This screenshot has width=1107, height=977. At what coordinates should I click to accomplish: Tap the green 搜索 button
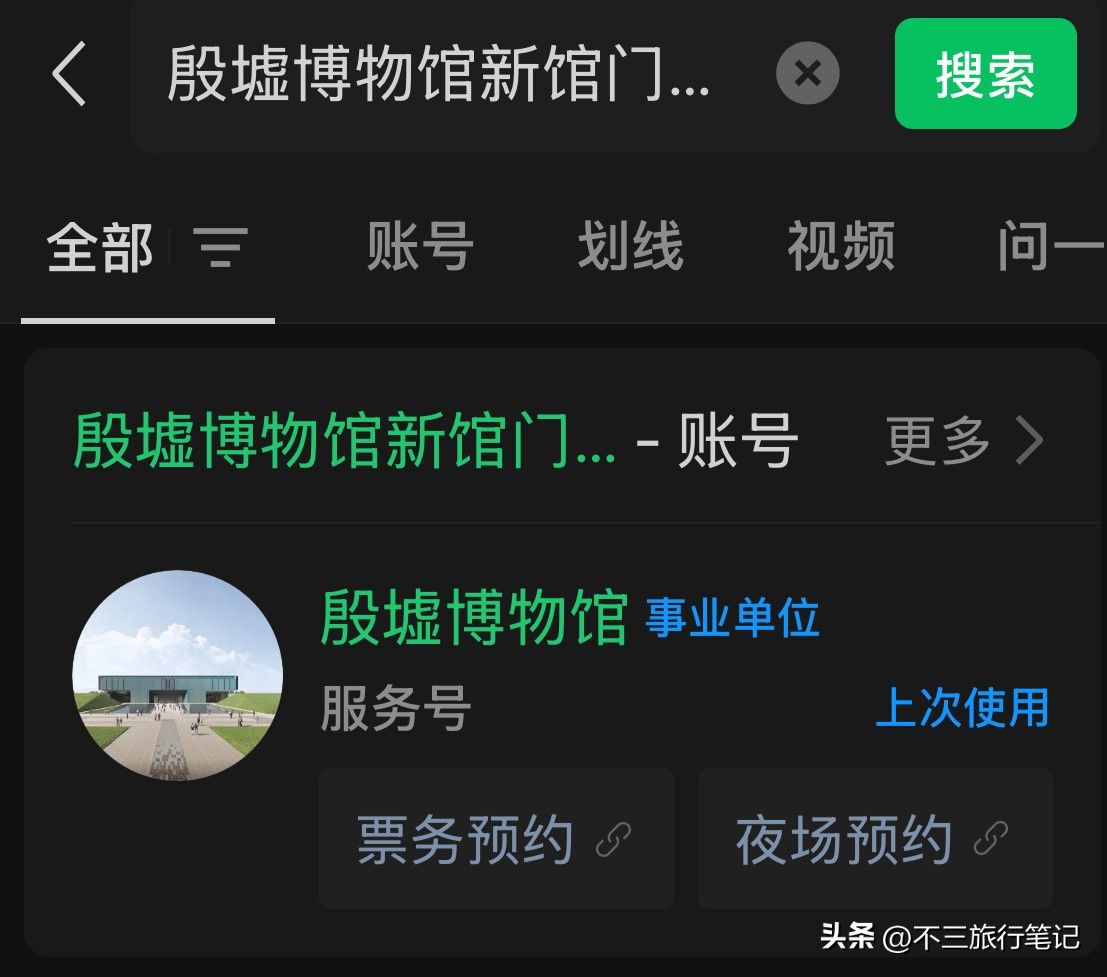(985, 74)
